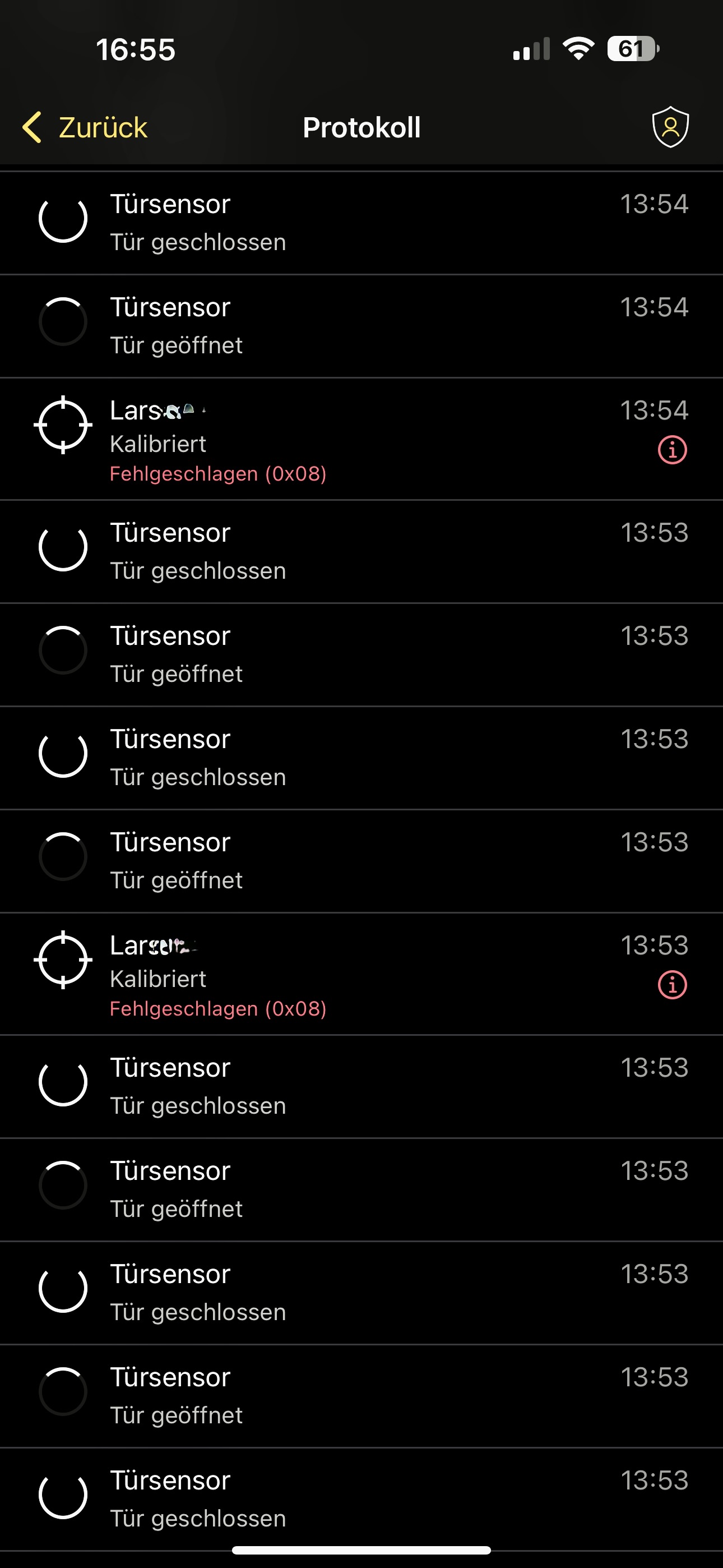Show info for the 13:53 failed calibration
Screen dimensions: 723x1568
click(x=672, y=985)
